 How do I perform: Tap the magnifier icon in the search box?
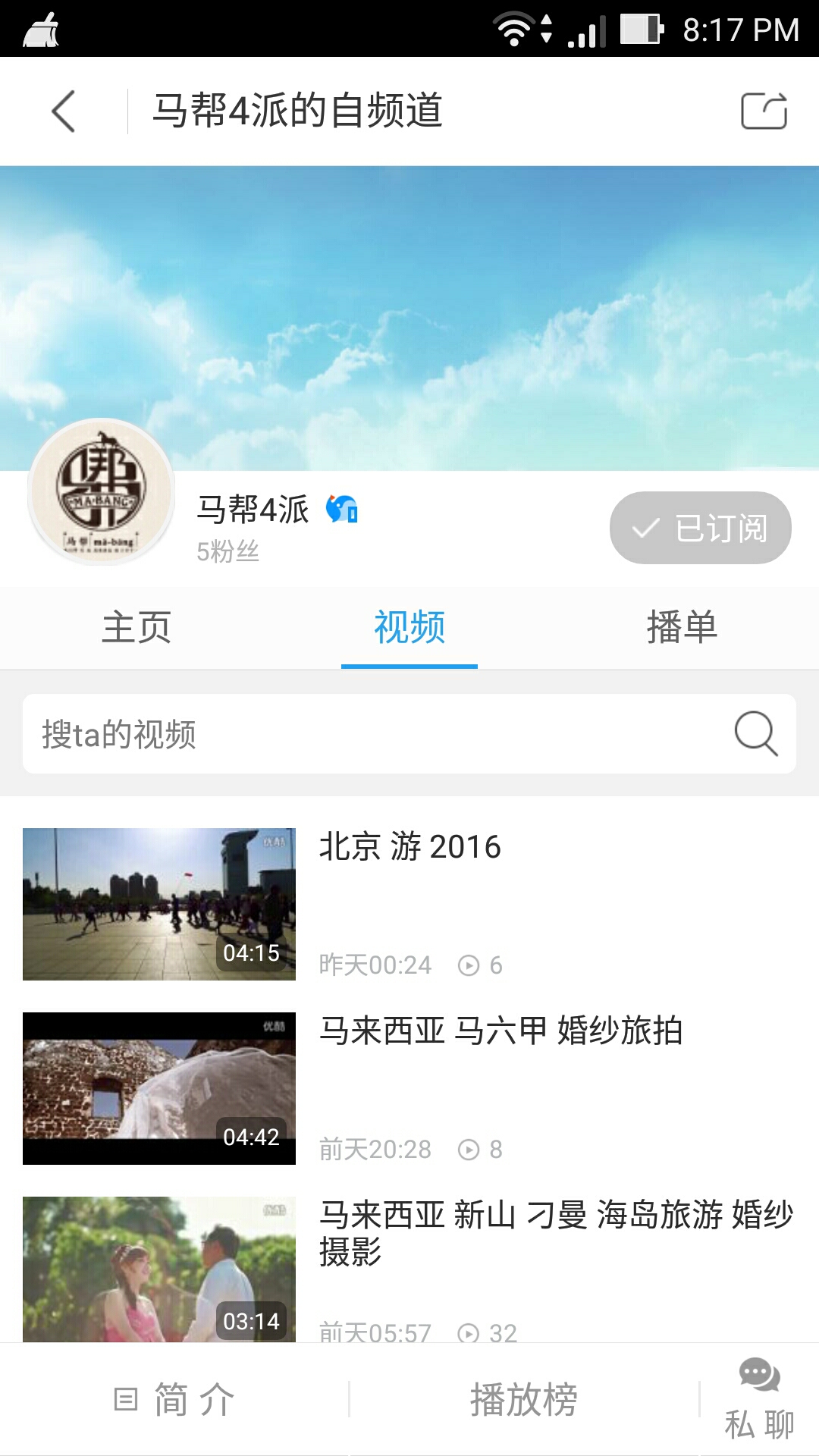coord(756,733)
